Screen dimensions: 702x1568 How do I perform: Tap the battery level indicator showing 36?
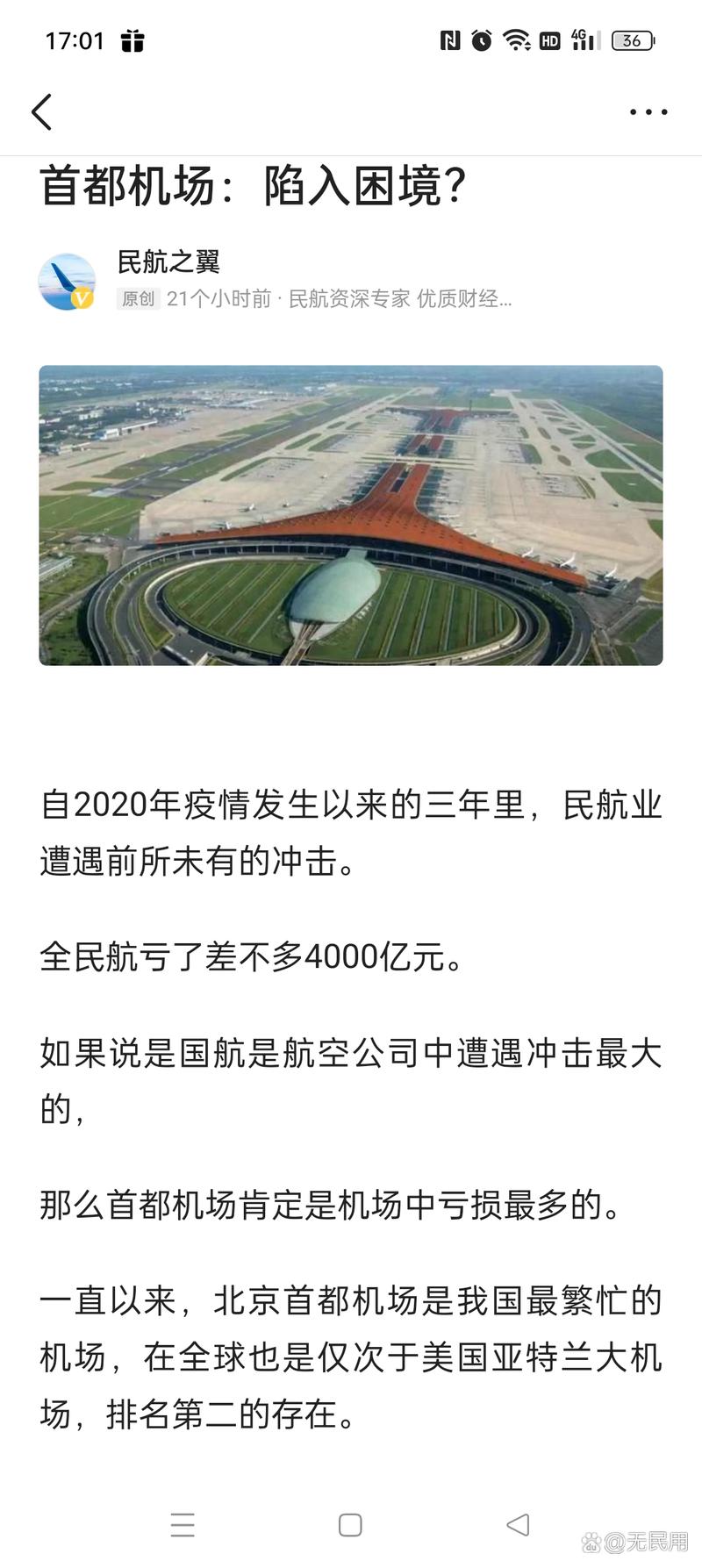coord(634,40)
